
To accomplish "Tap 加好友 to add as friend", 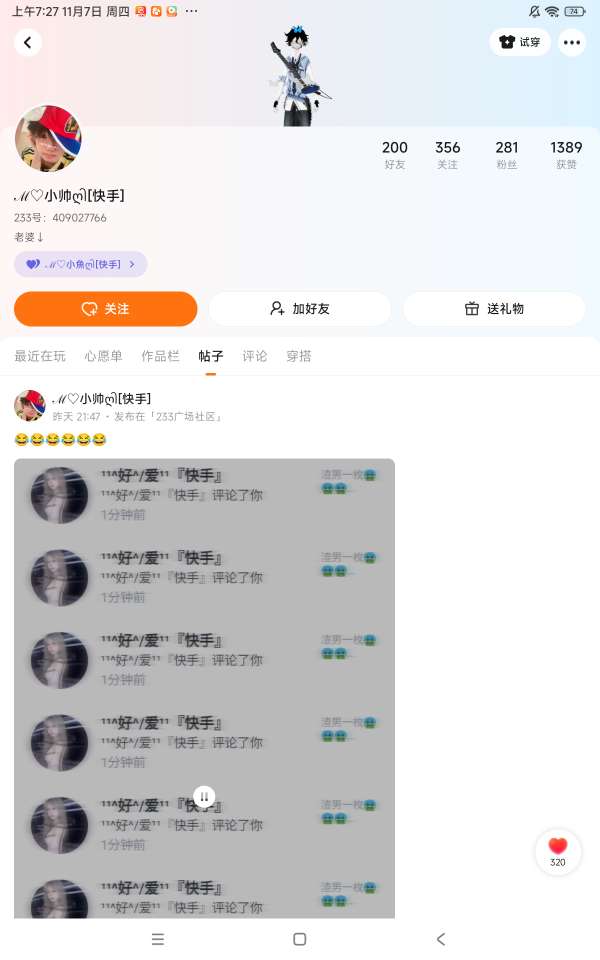I will pos(300,309).
